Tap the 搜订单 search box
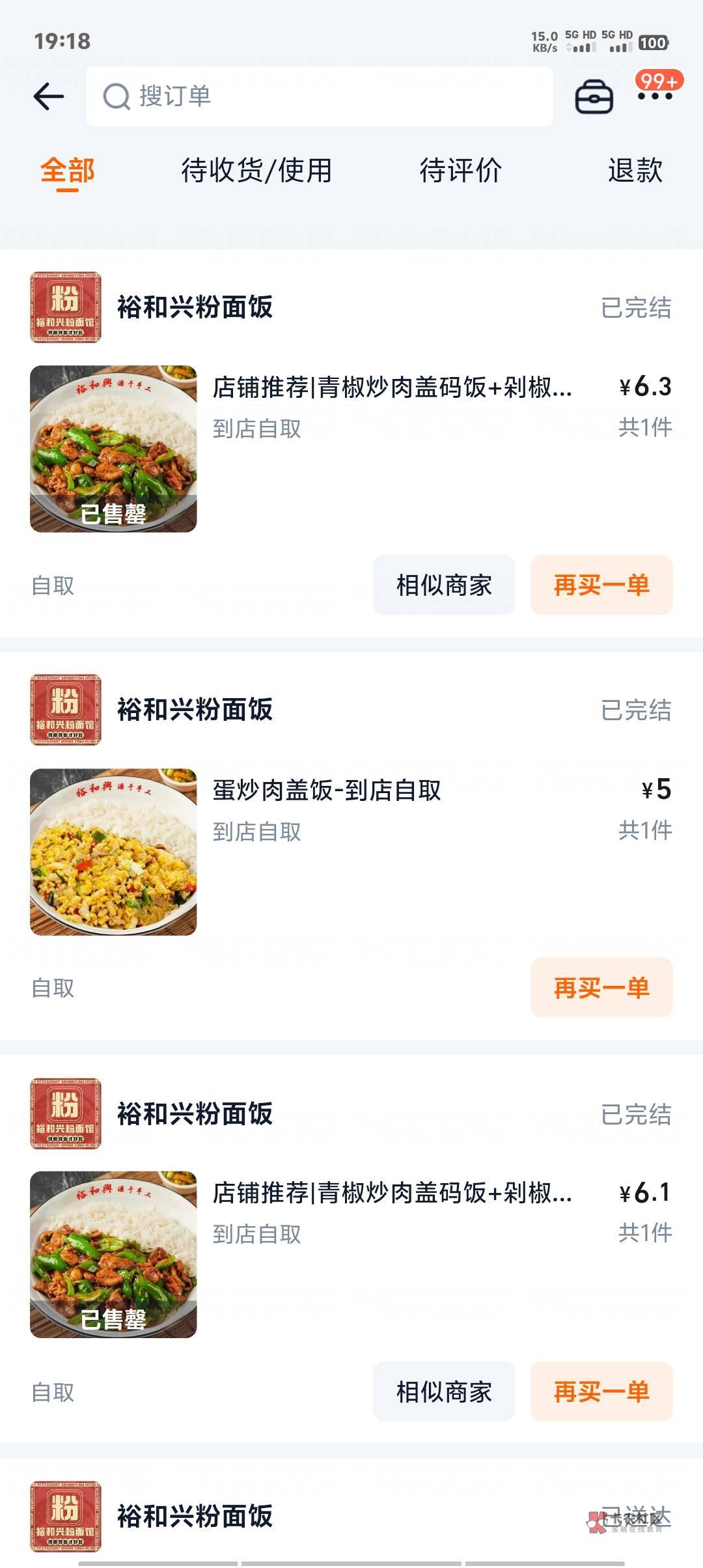Screen dimensions: 703x1568 coord(319,96)
